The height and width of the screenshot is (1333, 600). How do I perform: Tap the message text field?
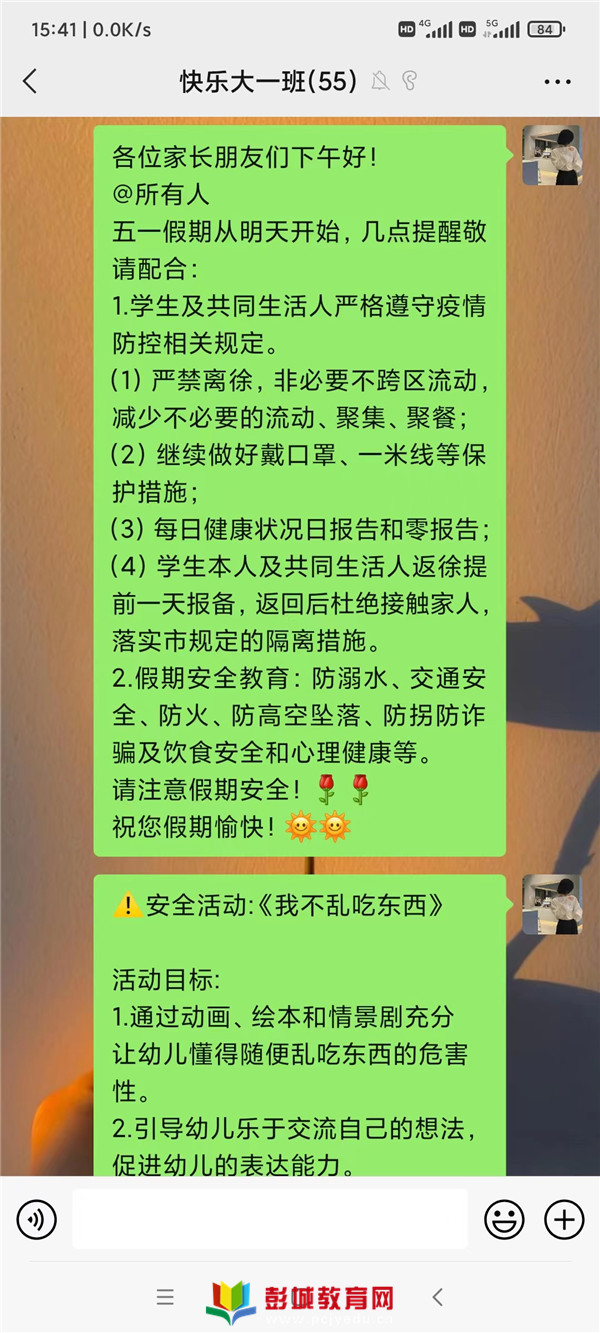[270, 1219]
